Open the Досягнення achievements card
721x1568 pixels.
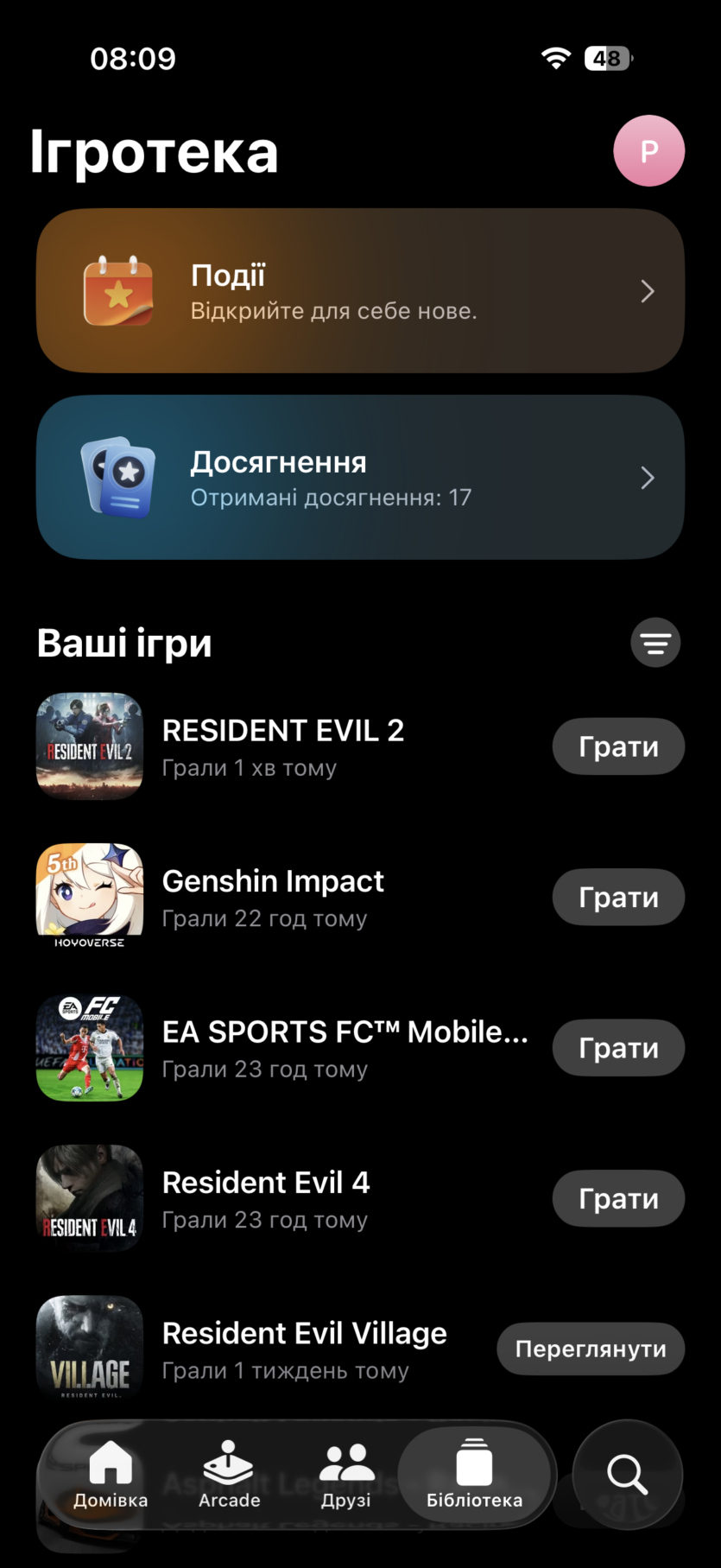(x=360, y=478)
